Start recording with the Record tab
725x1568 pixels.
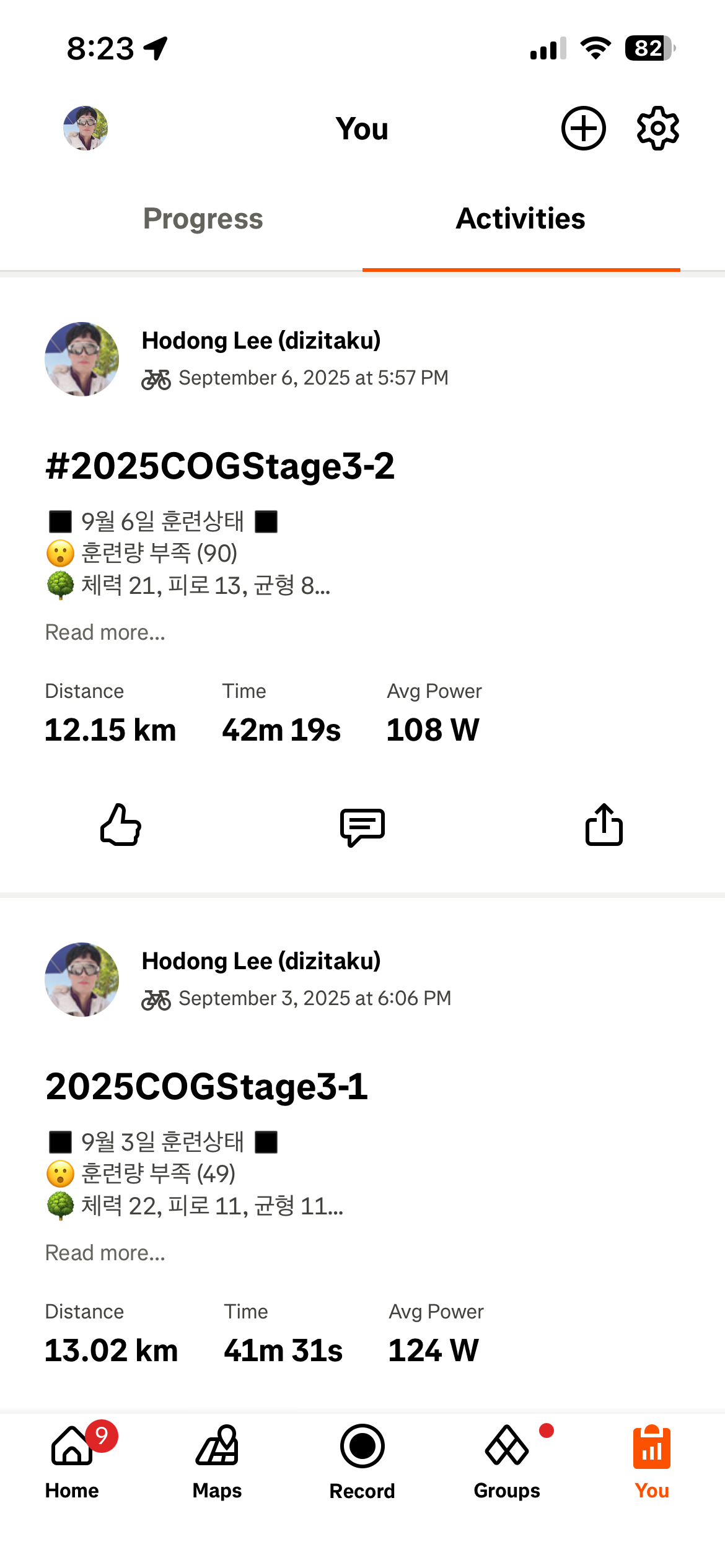click(362, 1460)
